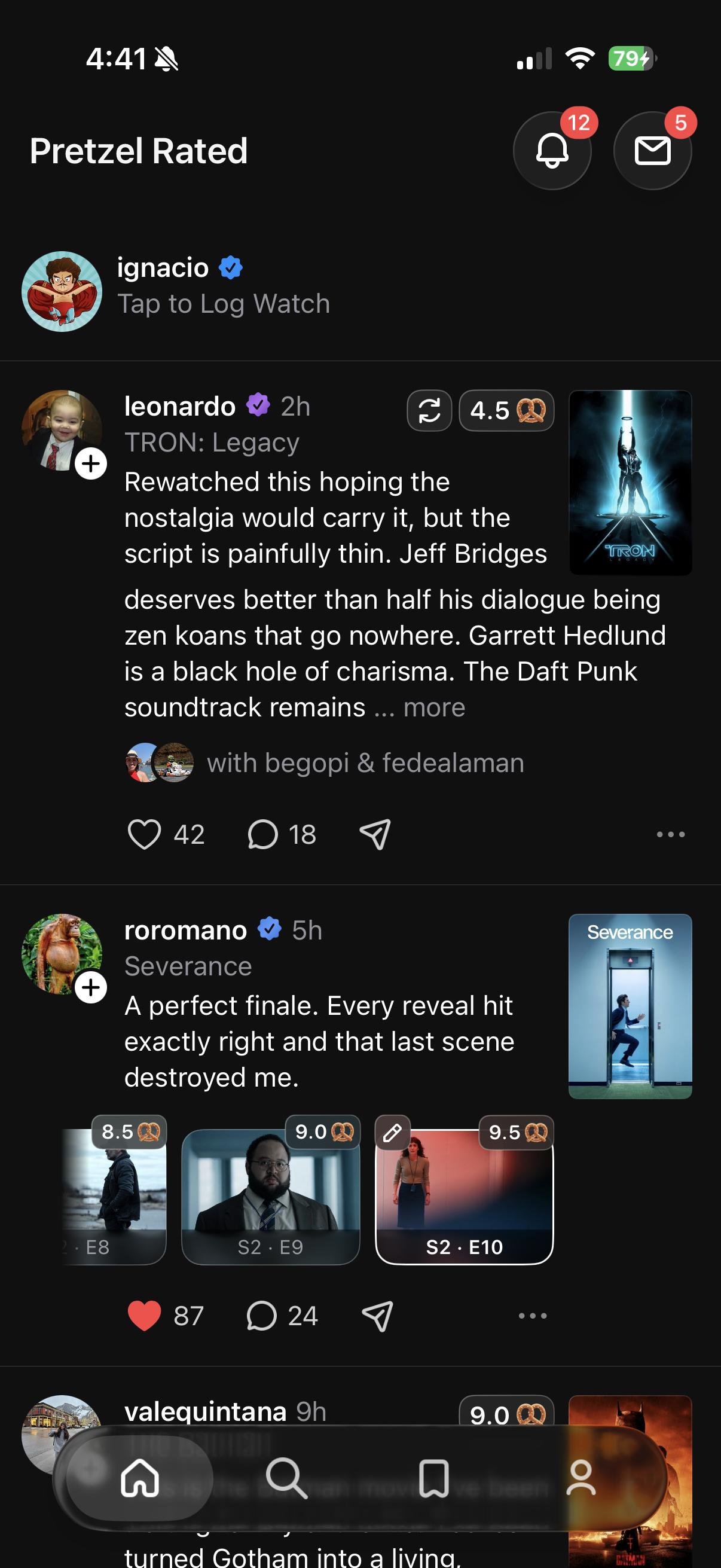Select the S2 · E10 episode card
This screenshot has width=721, height=1568.
[465, 1197]
